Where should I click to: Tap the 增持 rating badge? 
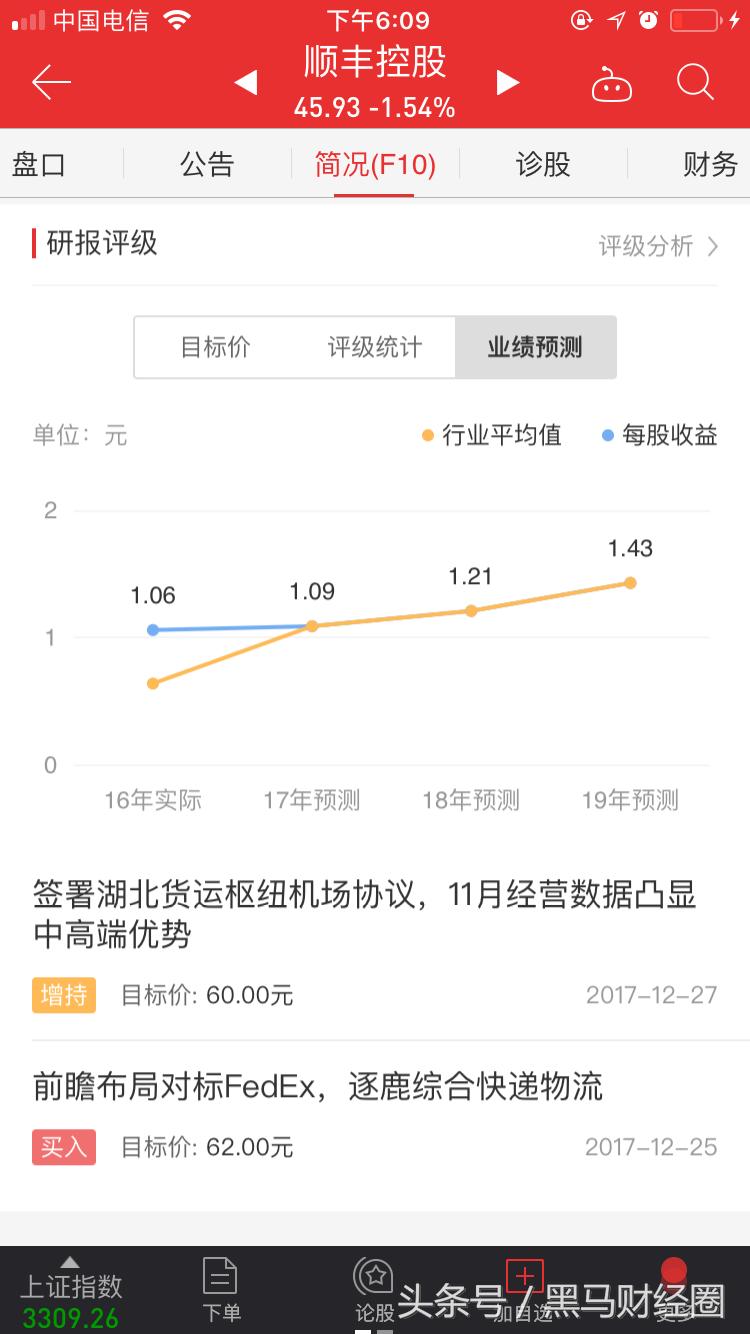[63, 994]
